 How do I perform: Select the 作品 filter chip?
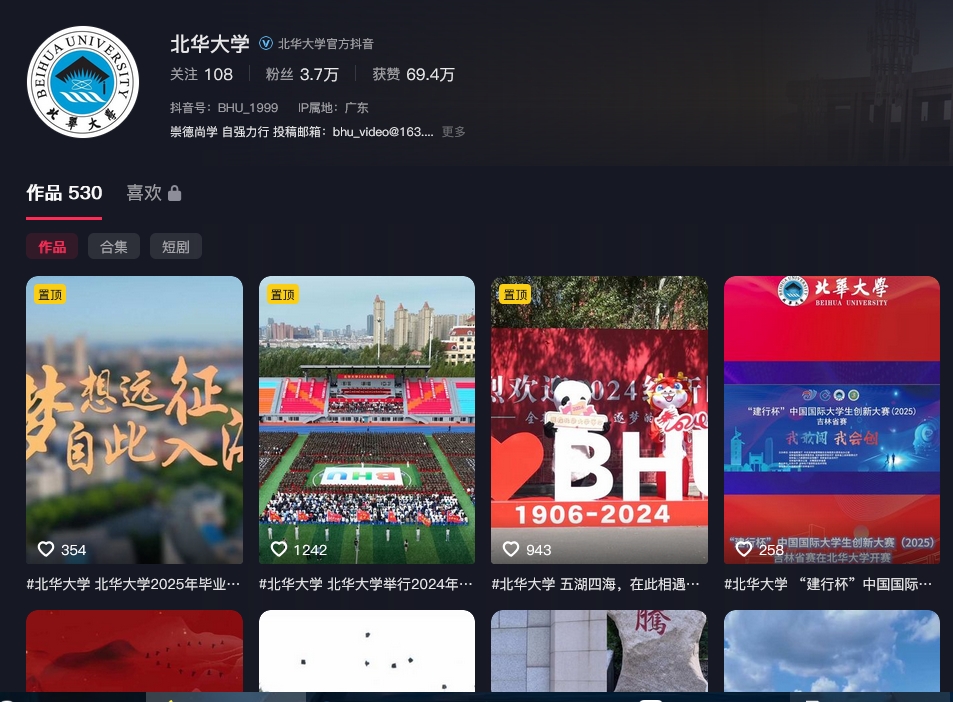coord(52,247)
